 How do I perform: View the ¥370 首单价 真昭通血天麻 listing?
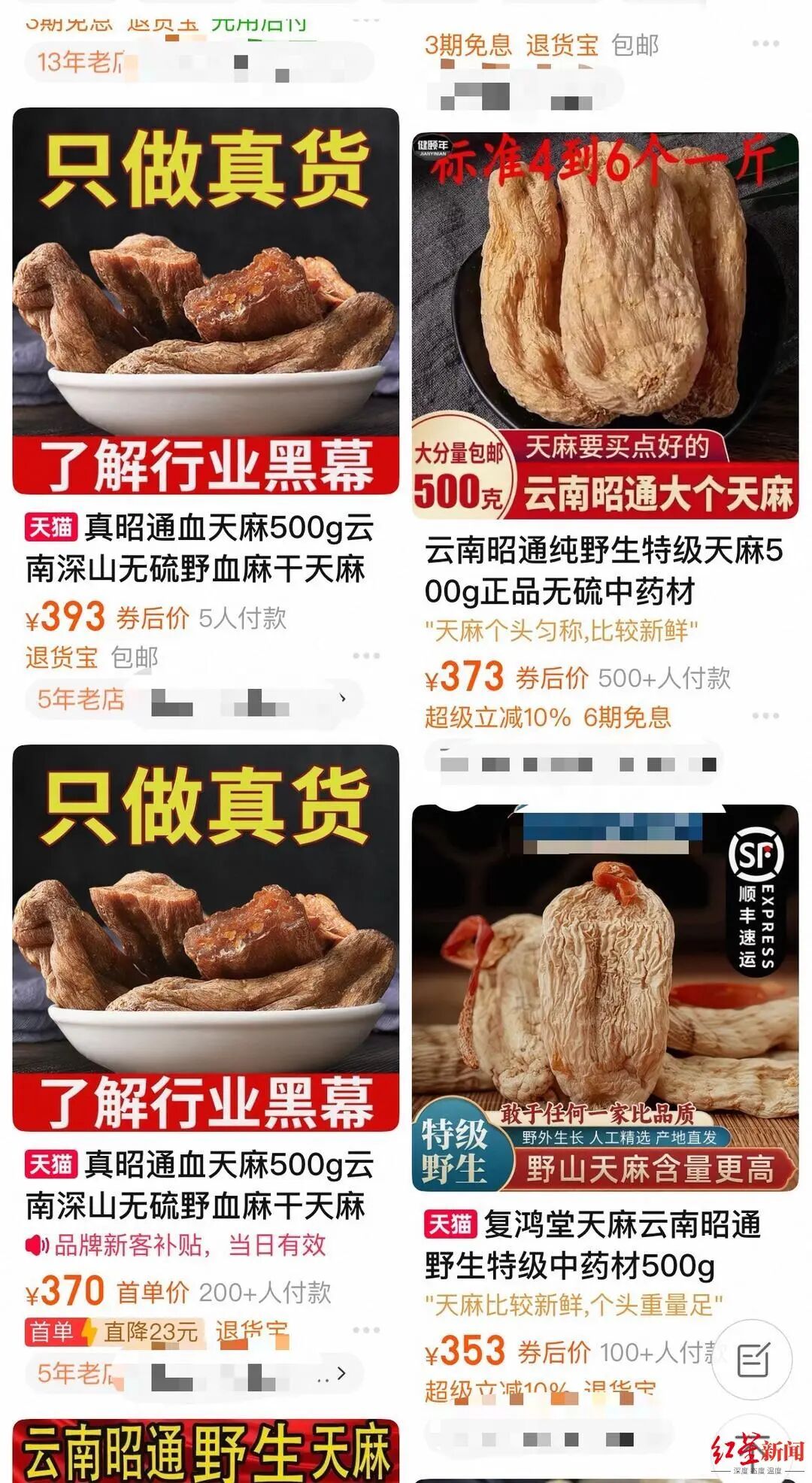pyautogui.click(x=205, y=938)
